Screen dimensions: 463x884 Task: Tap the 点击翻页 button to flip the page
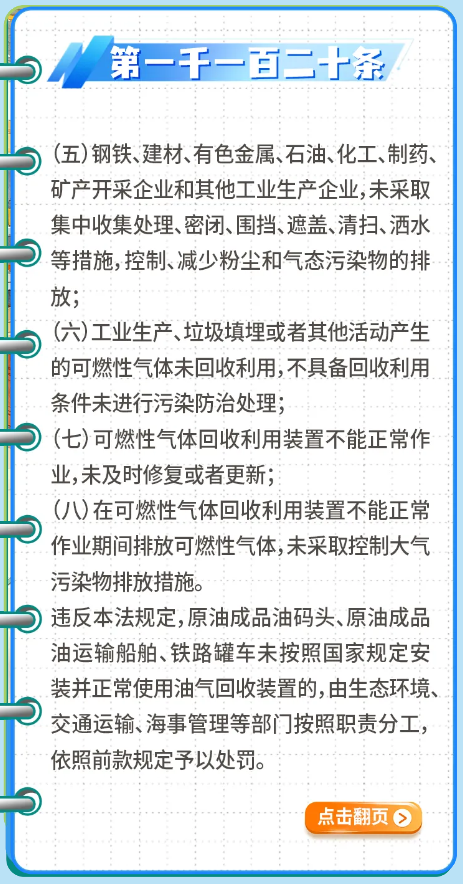[x=363, y=817]
